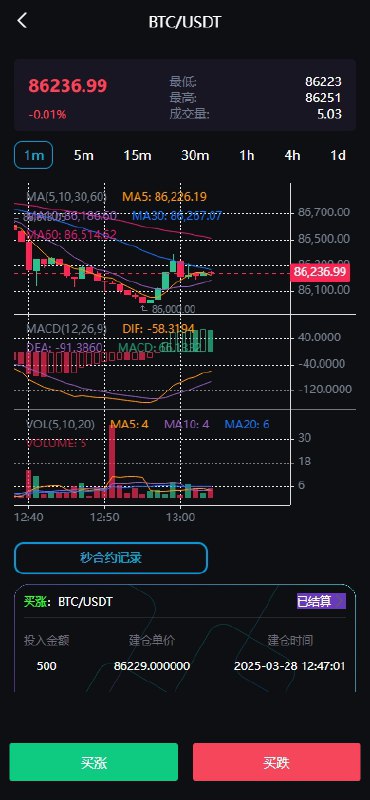
Task: Open the 已结算 settled order details
Action: 322,601
